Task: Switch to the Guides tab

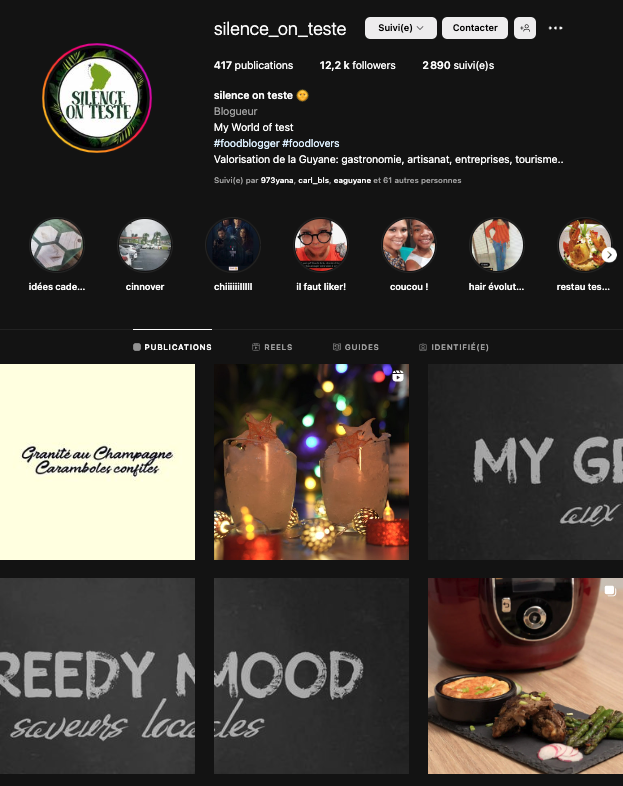Action: point(355,347)
